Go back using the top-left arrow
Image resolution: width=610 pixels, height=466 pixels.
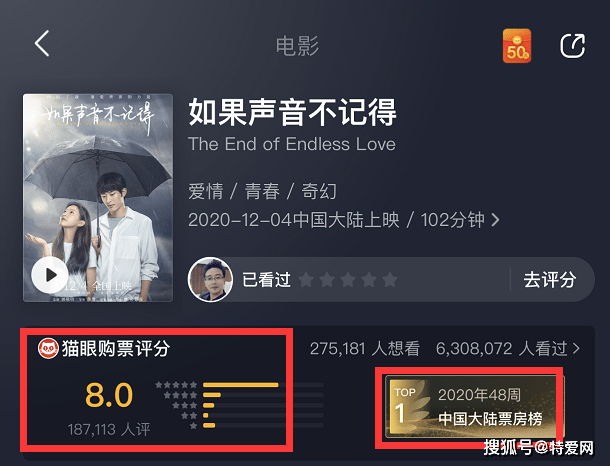click(x=42, y=44)
